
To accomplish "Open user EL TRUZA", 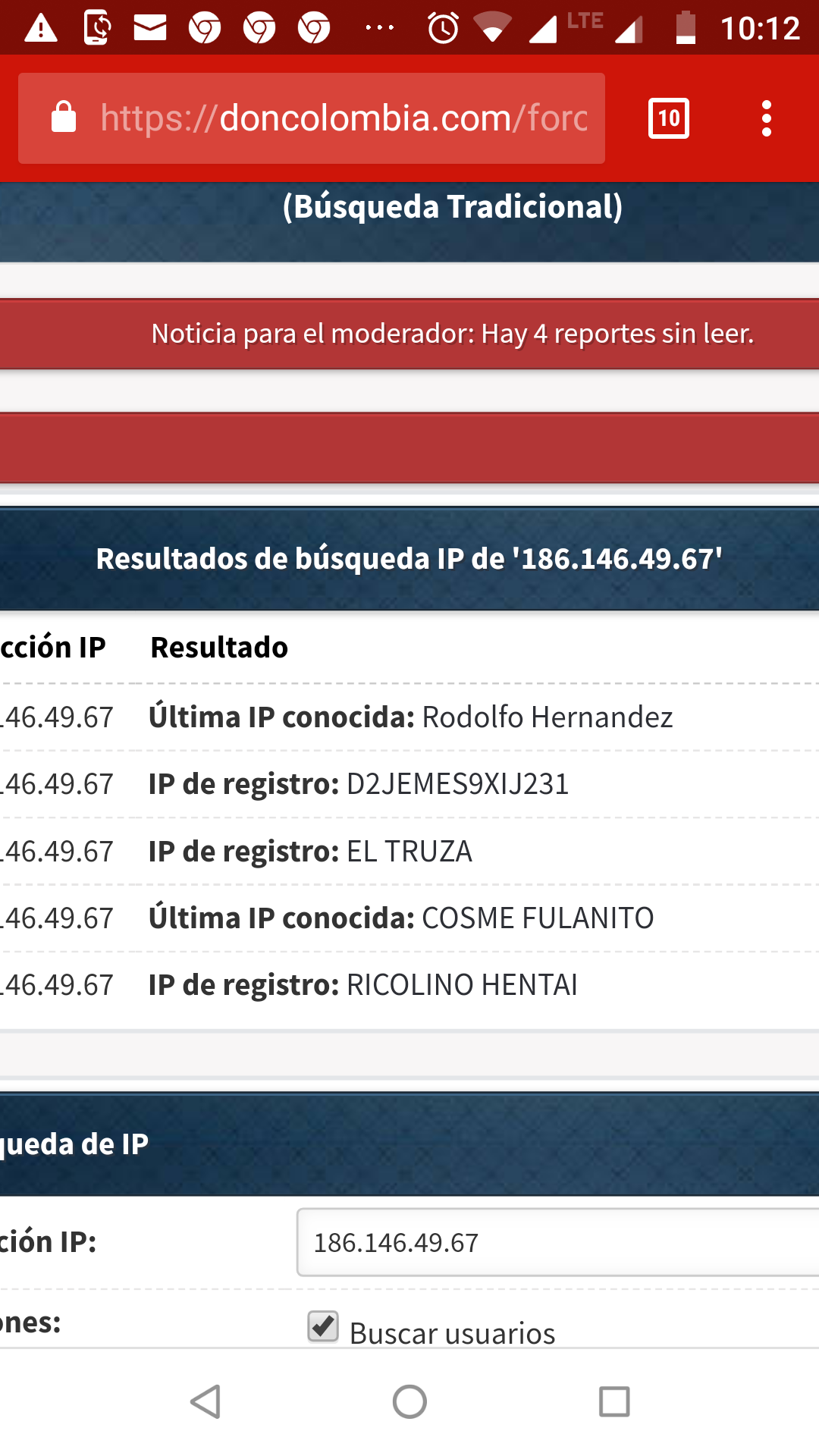I will [x=409, y=852].
